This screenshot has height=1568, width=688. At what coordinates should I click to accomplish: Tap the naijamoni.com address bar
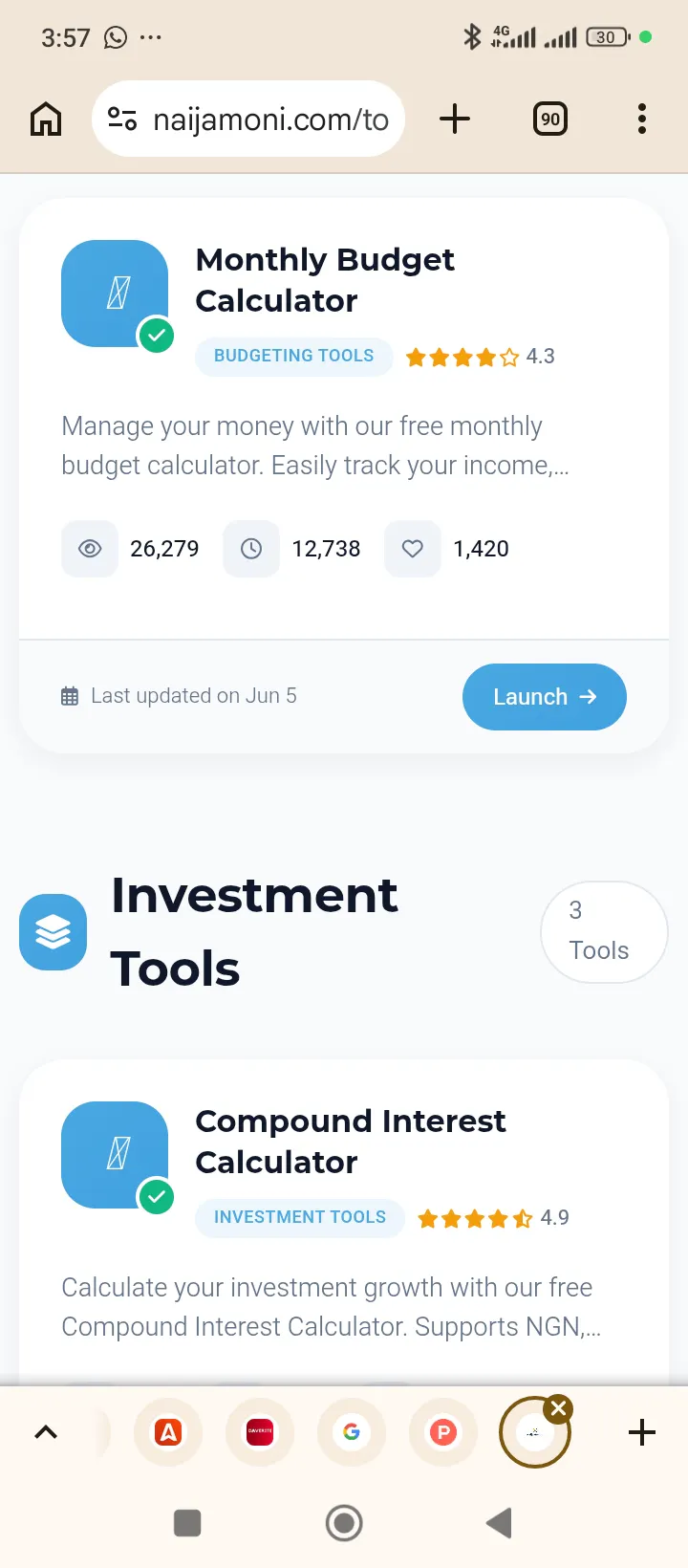(248, 120)
